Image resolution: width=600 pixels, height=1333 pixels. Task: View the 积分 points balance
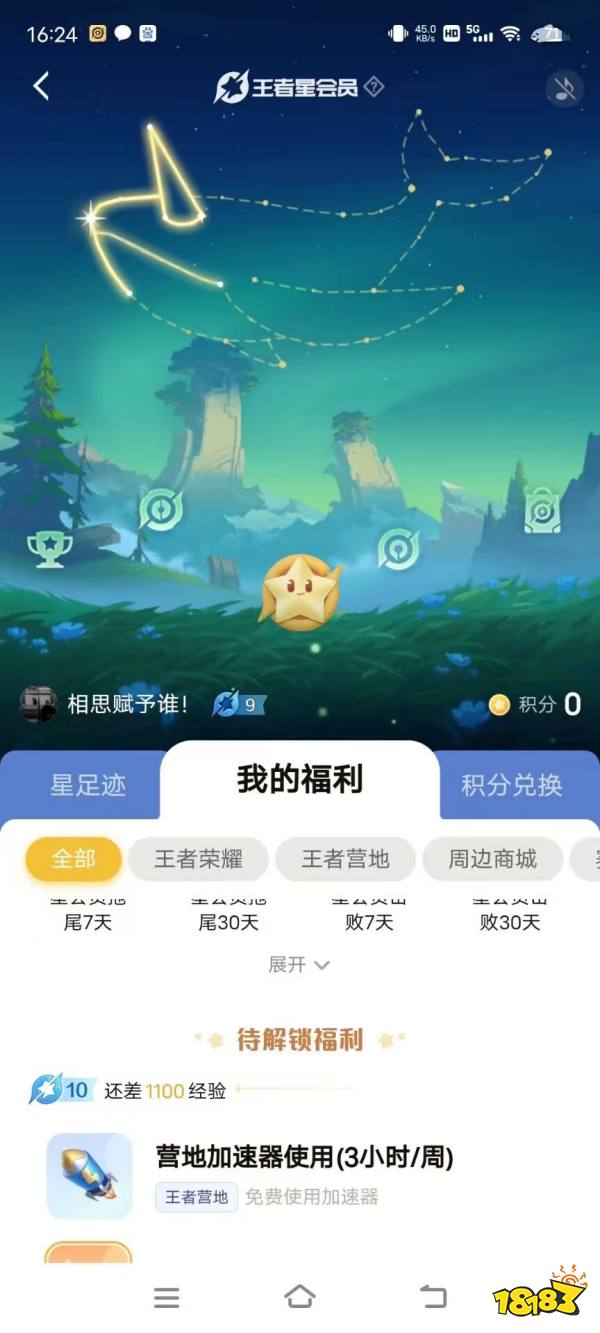(536, 705)
